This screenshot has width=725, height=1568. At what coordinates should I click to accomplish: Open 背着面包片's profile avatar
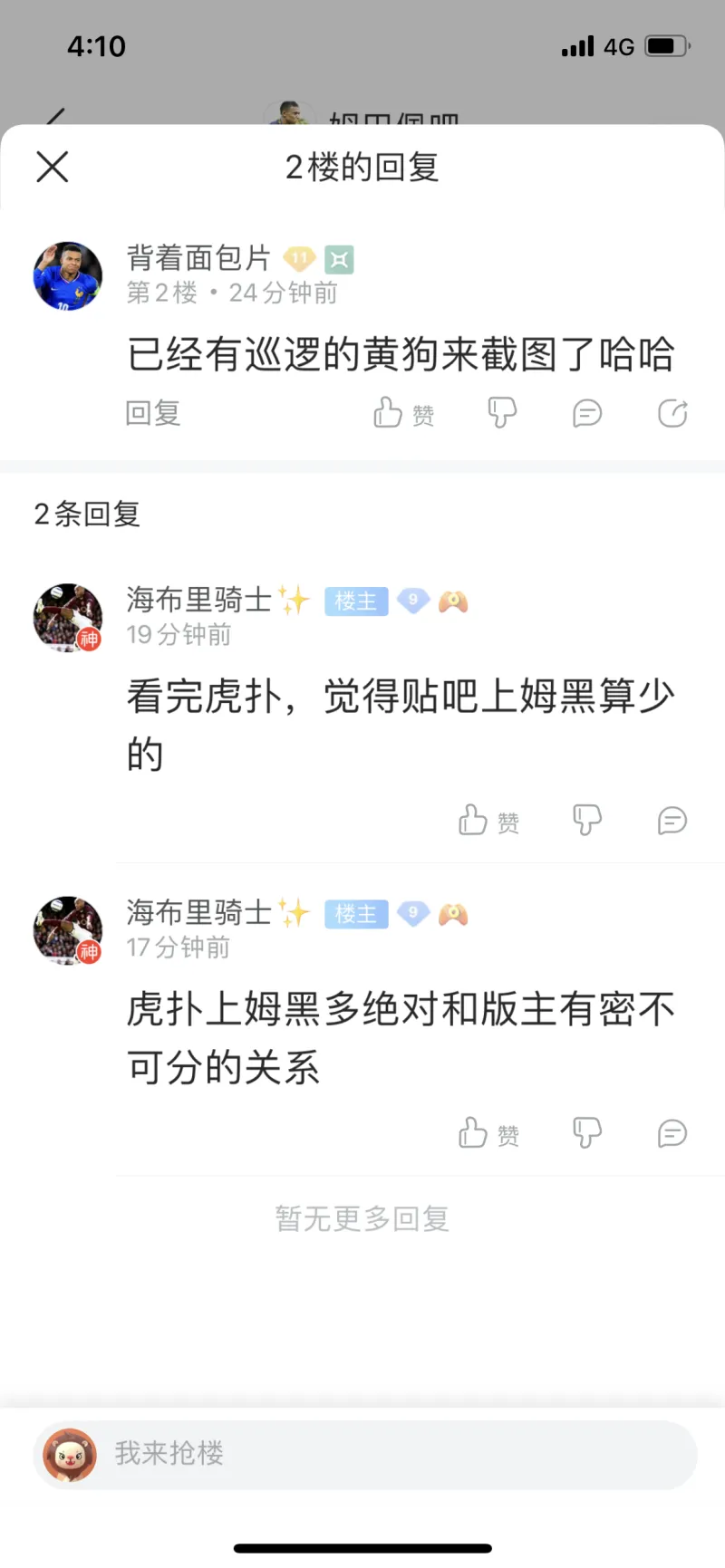(68, 276)
